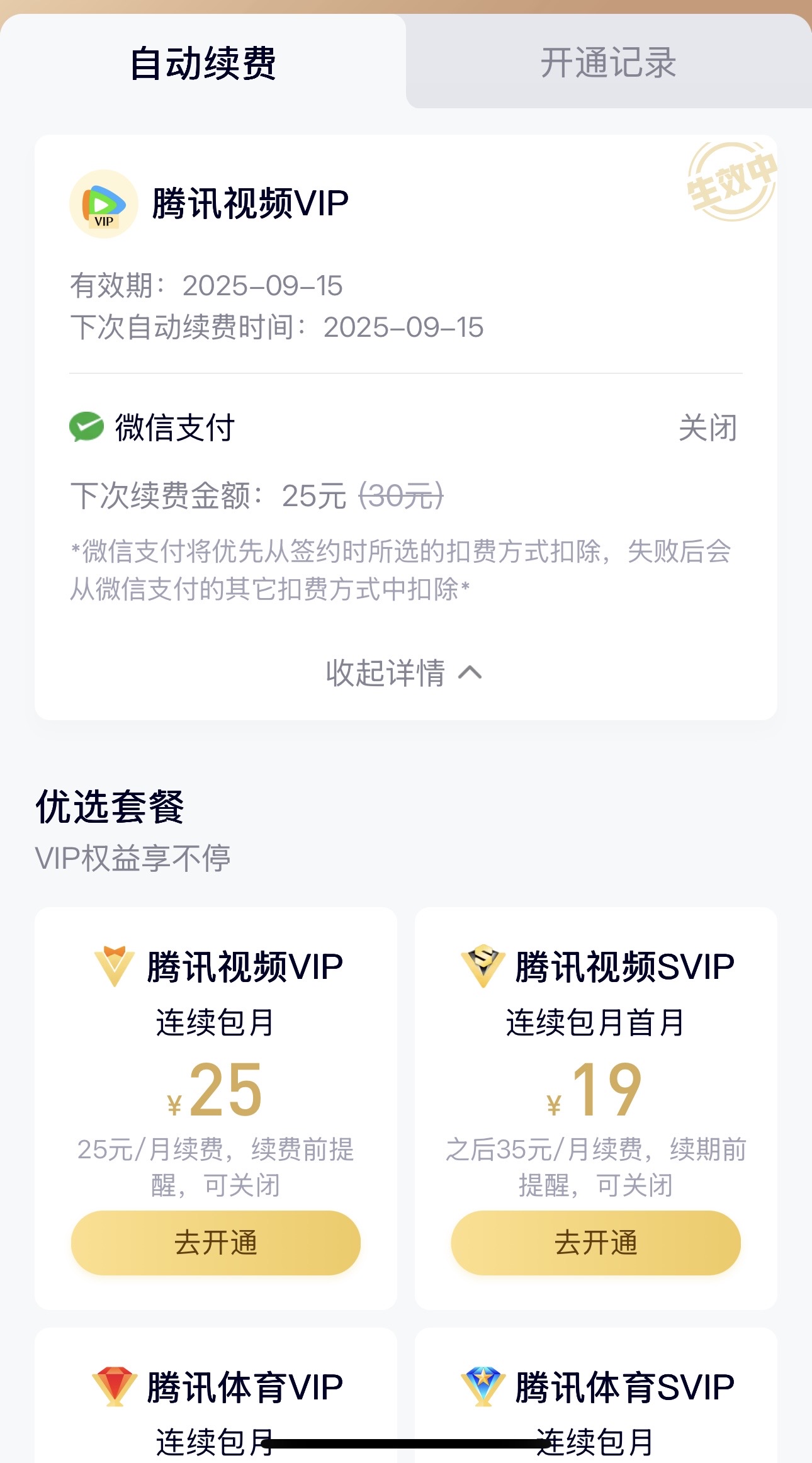Open the 腾讯体育SVIP package card
Viewport: 812px width, 1463px height.
point(595,1395)
